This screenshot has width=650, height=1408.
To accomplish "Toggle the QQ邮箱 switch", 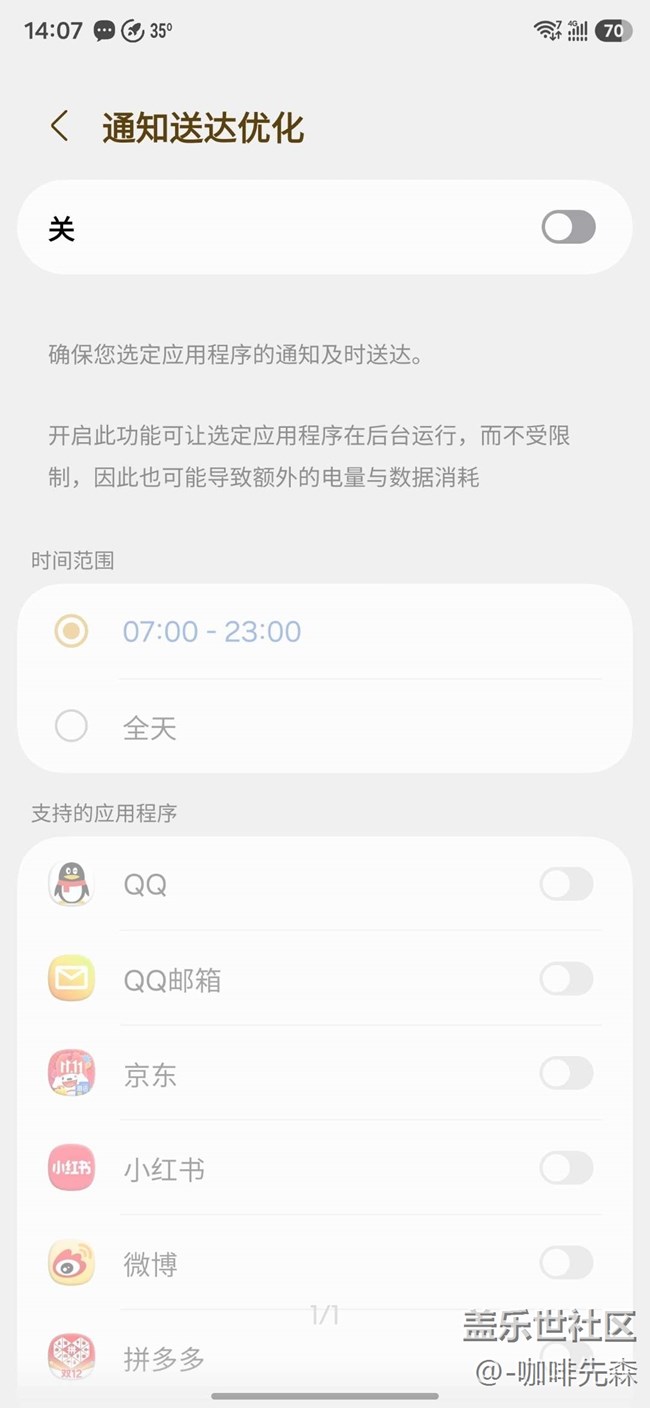I will tap(566, 979).
